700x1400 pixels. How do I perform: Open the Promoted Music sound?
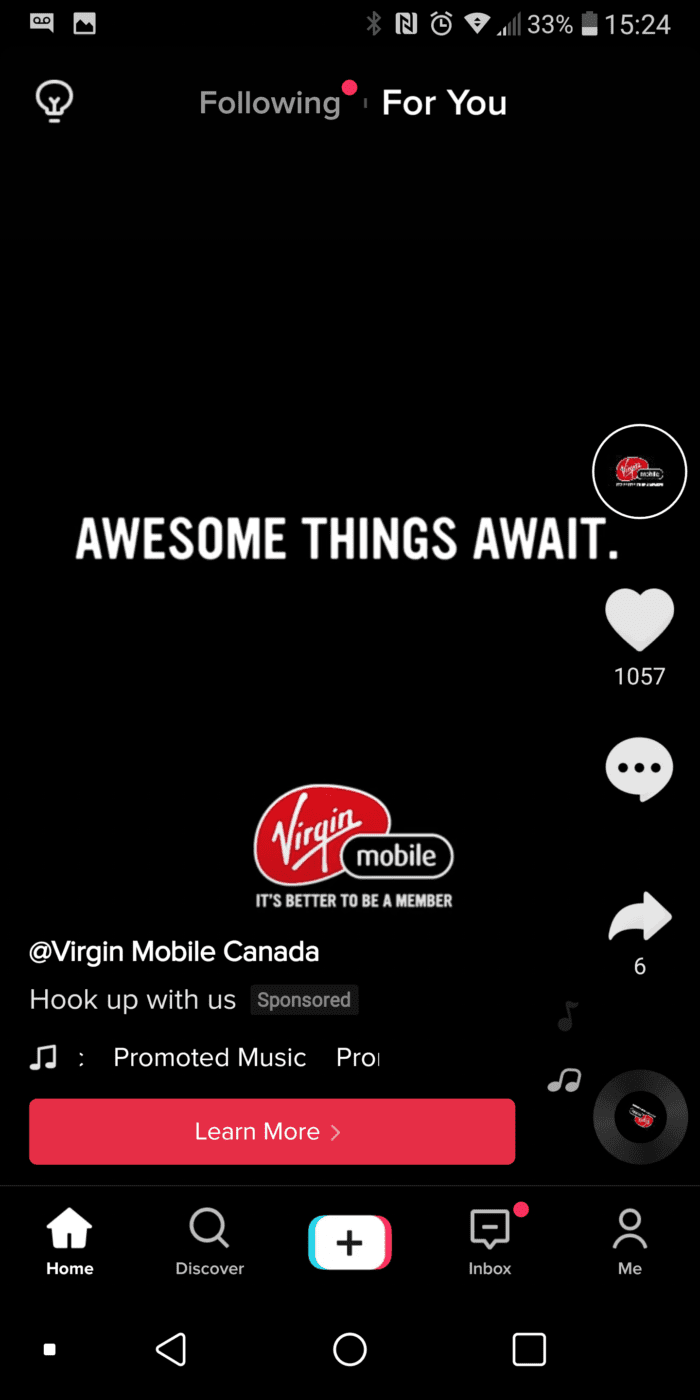click(x=209, y=1057)
